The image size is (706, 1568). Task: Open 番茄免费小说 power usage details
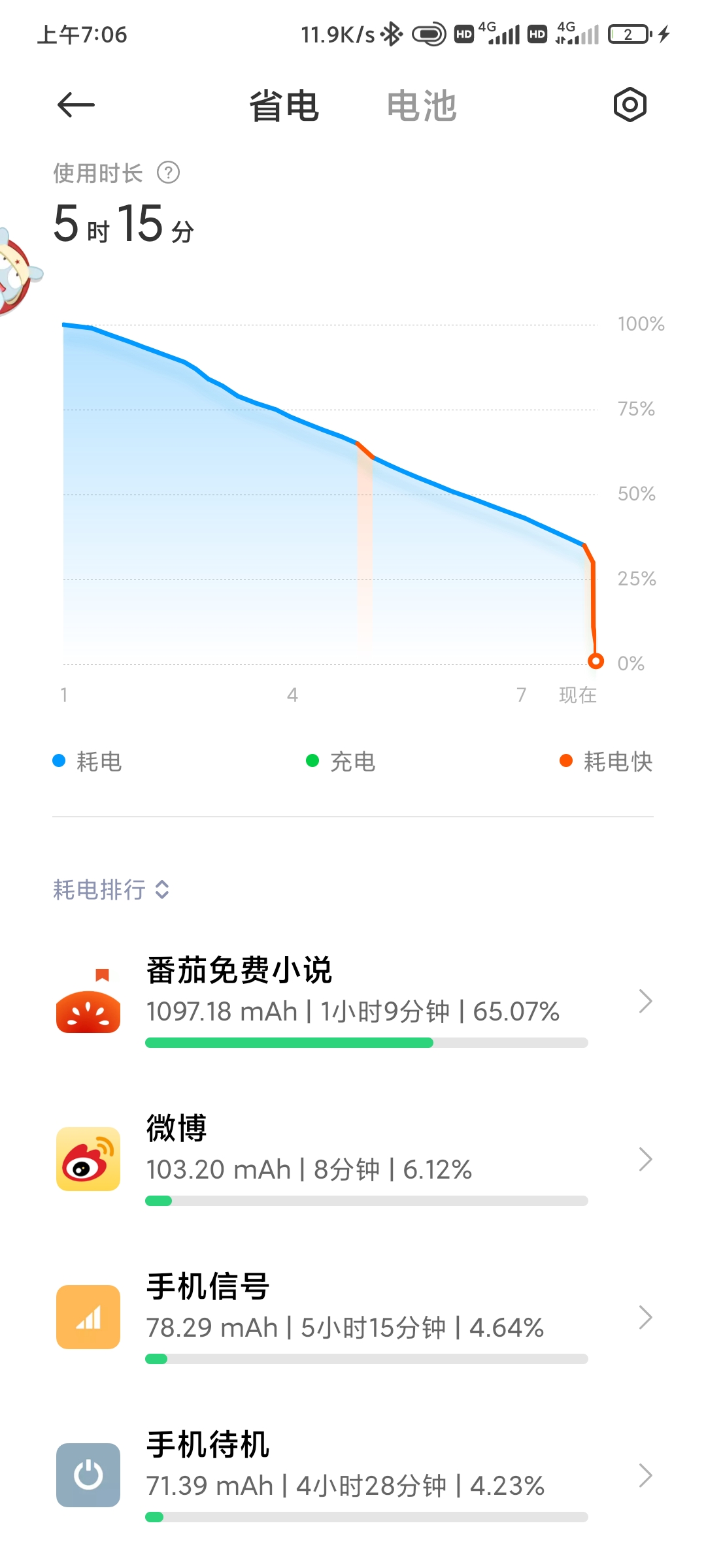[353, 1002]
